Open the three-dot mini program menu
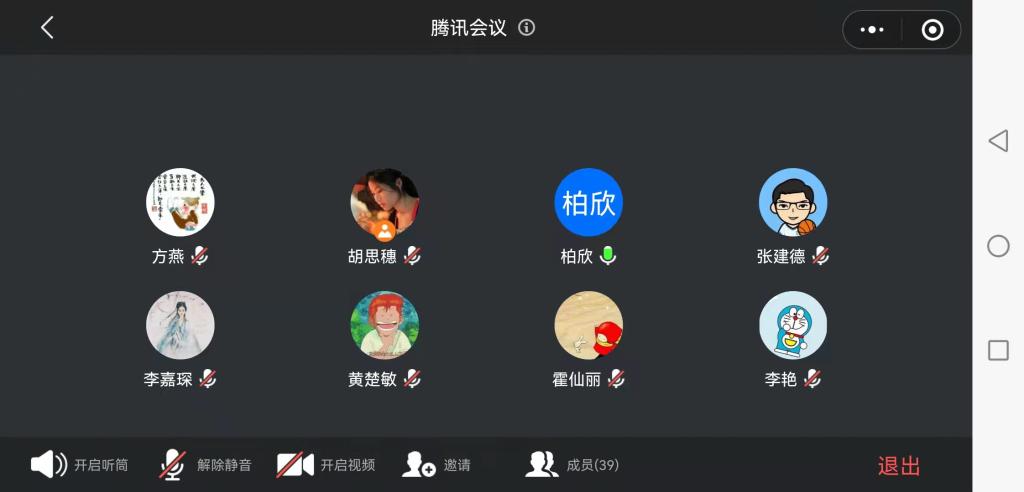Viewport: 1024px width, 492px height. [872, 30]
